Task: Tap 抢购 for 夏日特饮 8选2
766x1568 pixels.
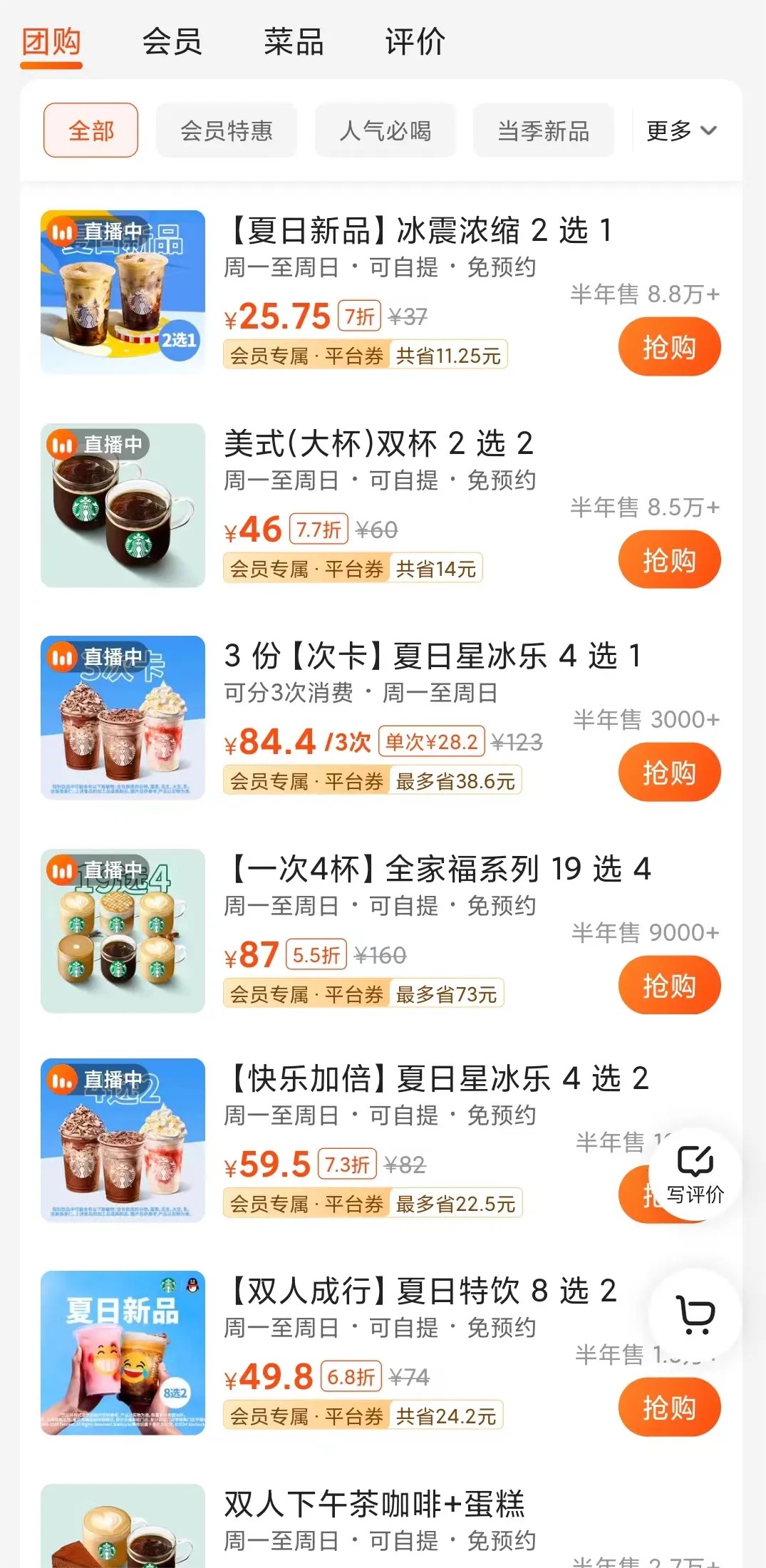Action: [669, 1408]
